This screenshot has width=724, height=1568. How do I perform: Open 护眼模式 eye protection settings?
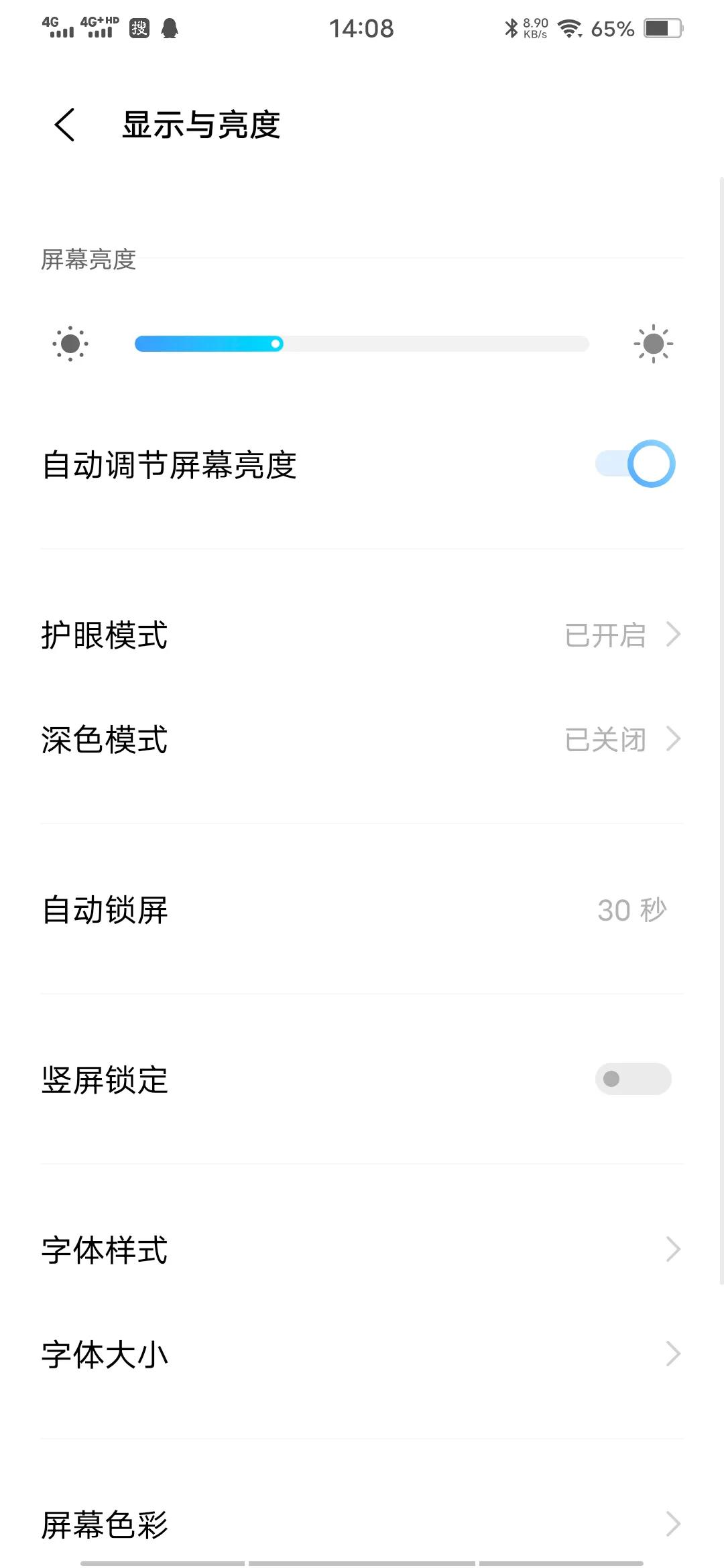pos(362,637)
